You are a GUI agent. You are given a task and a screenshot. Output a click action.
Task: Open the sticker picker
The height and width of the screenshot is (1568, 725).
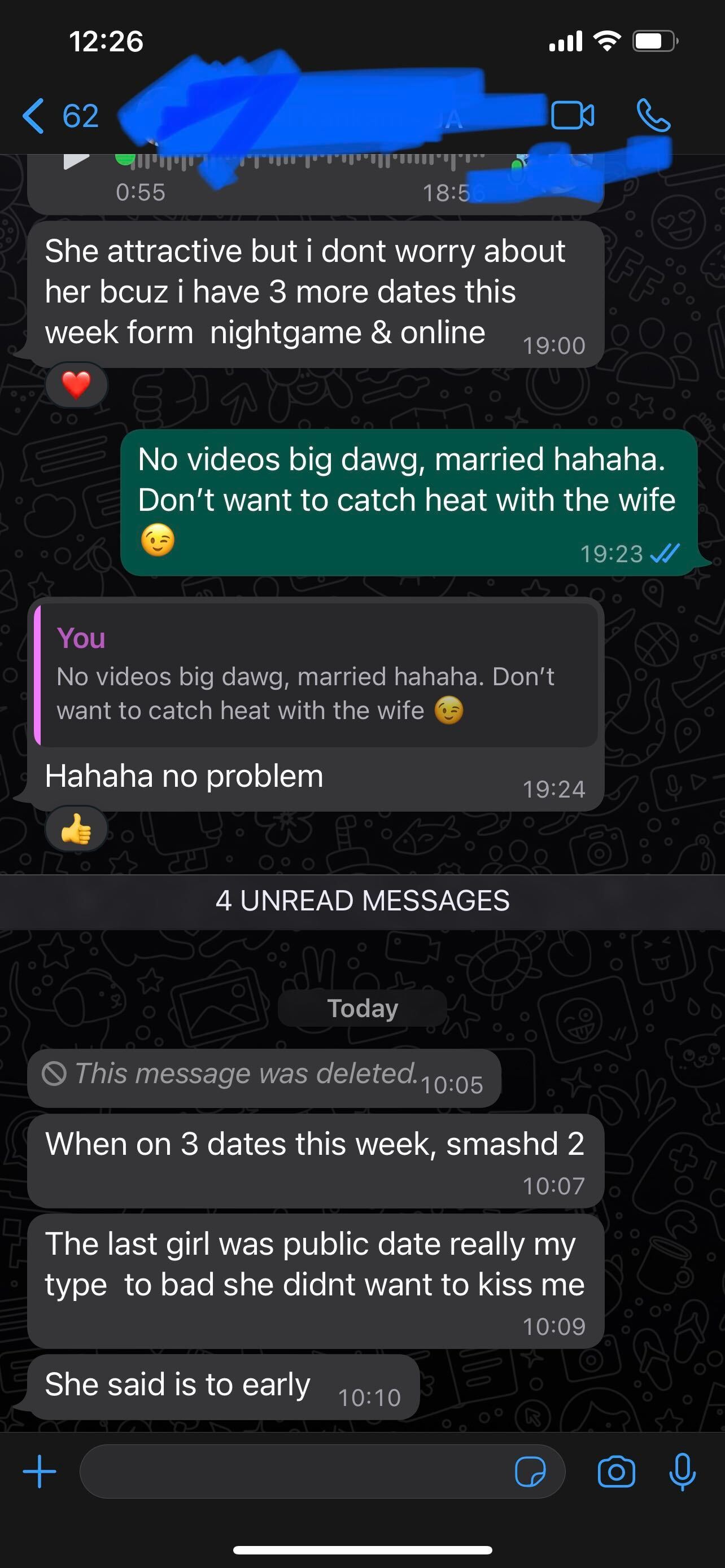click(x=530, y=1472)
